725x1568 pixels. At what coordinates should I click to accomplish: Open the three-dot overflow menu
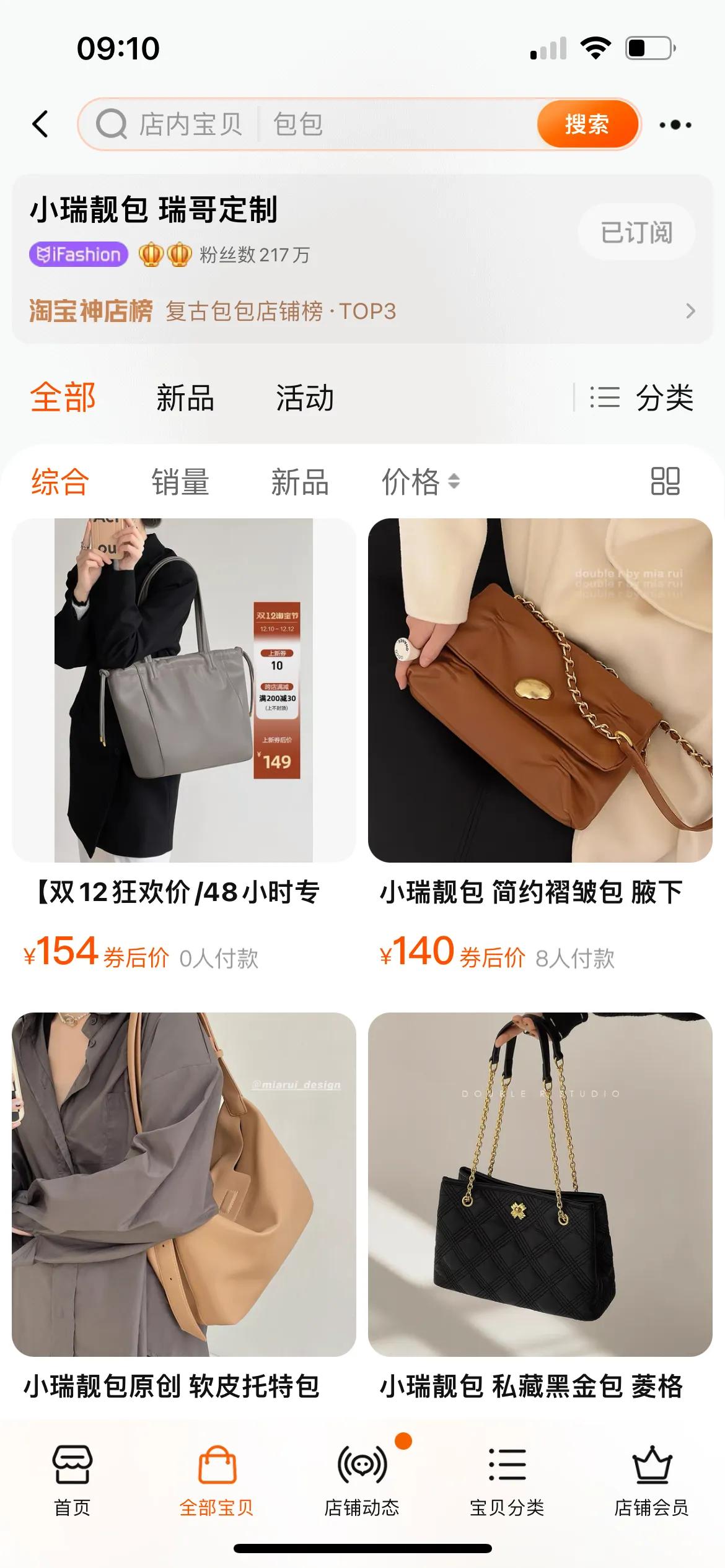[x=675, y=124]
